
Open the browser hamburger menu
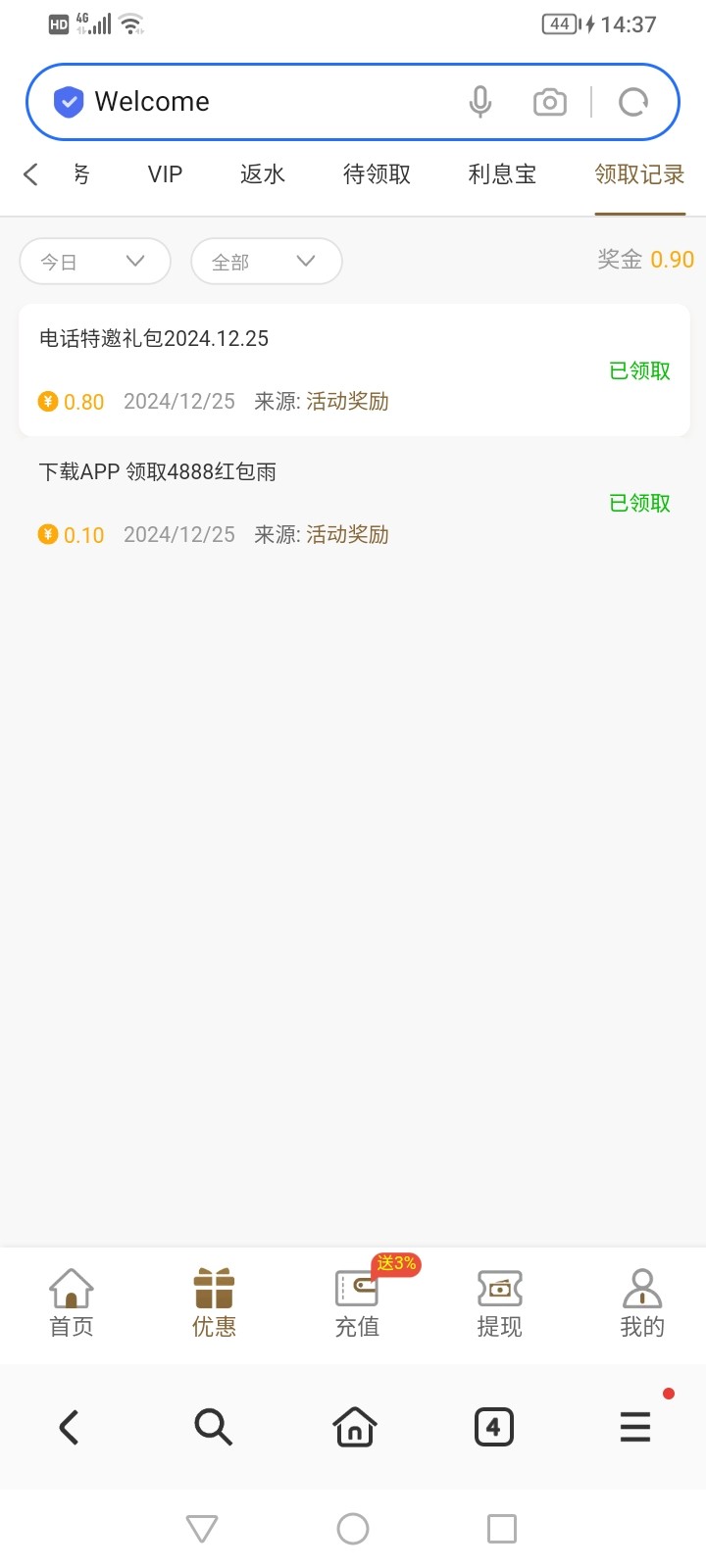click(x=635, y=1427)
